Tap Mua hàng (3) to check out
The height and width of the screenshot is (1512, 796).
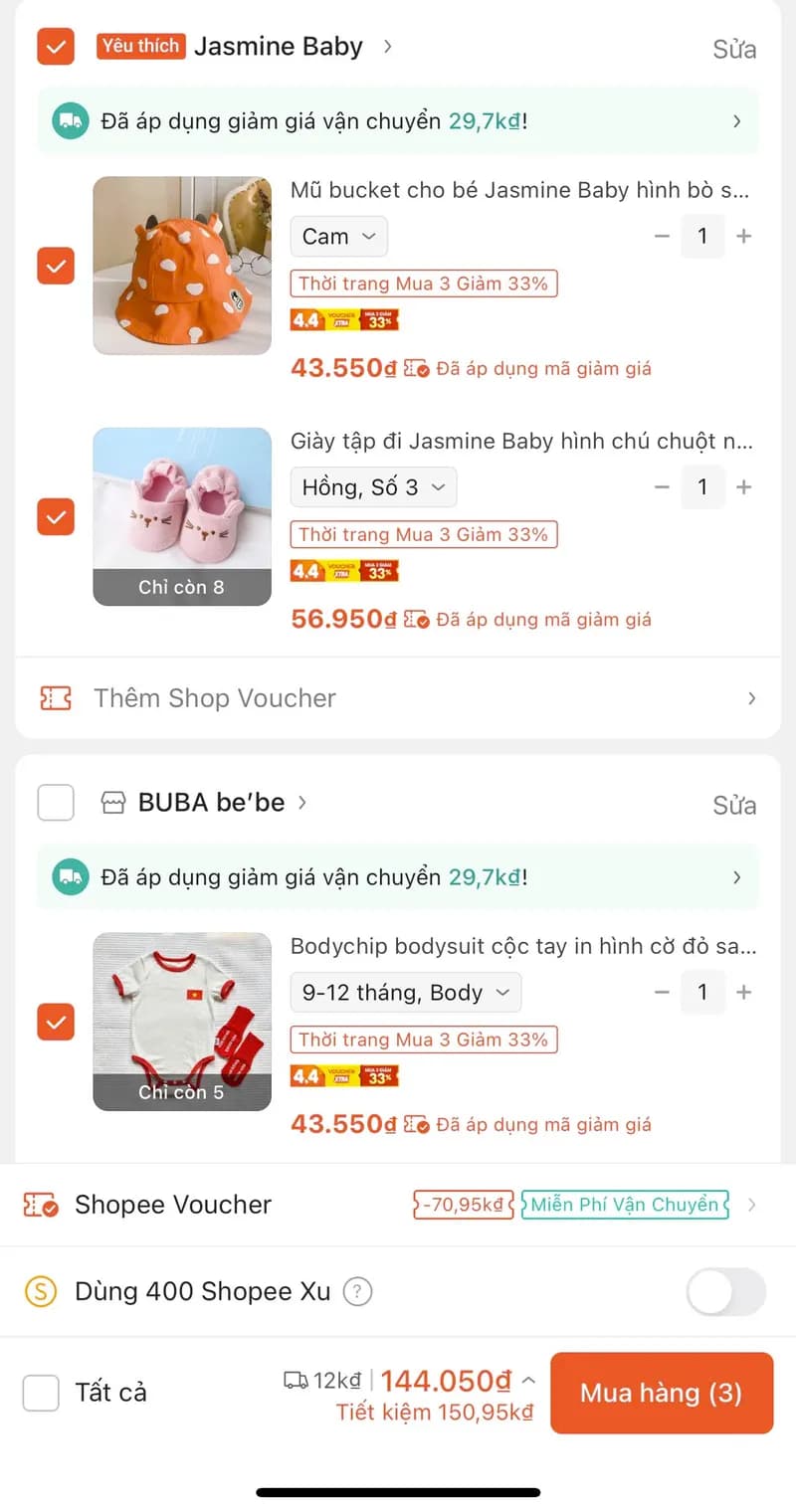click(661, 1393)
